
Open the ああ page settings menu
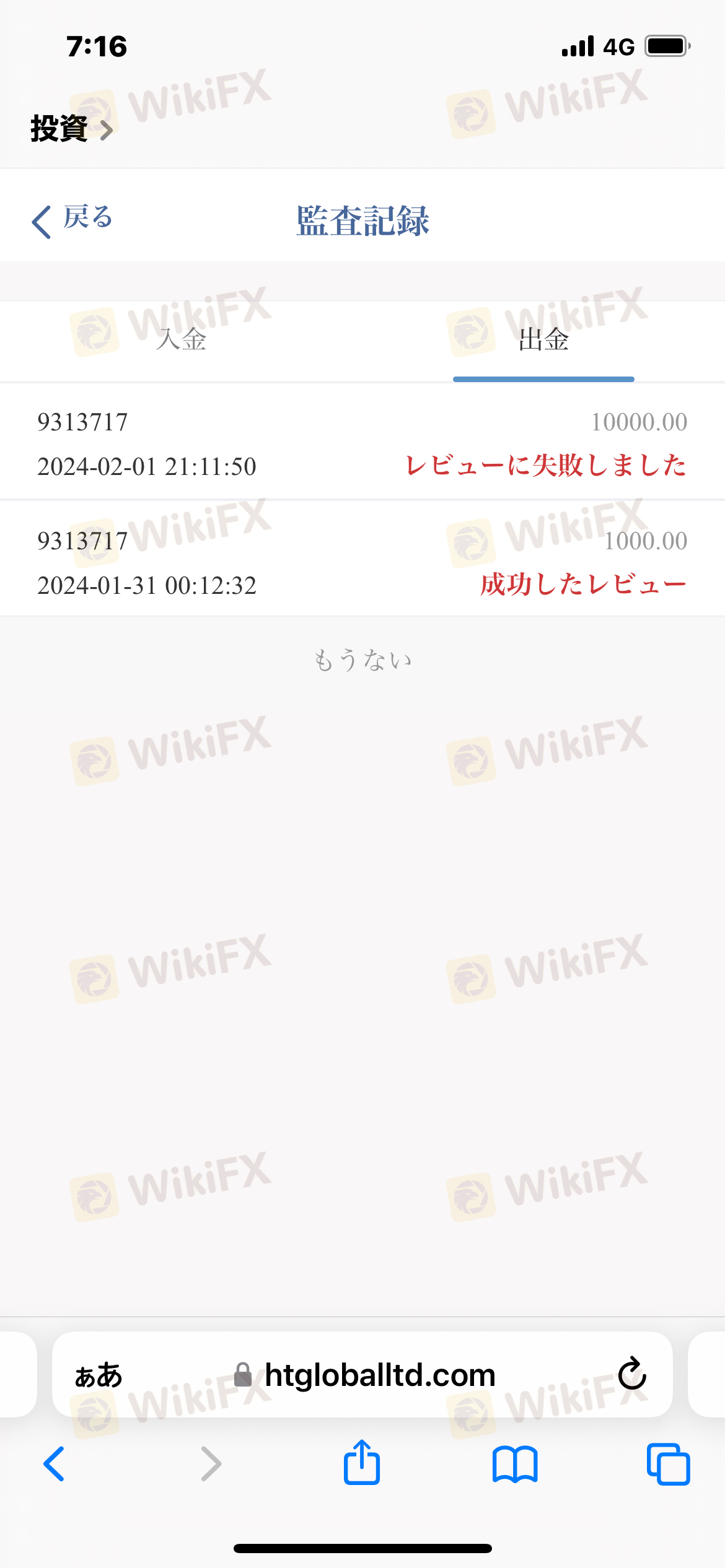click(x=99, y=1375)
